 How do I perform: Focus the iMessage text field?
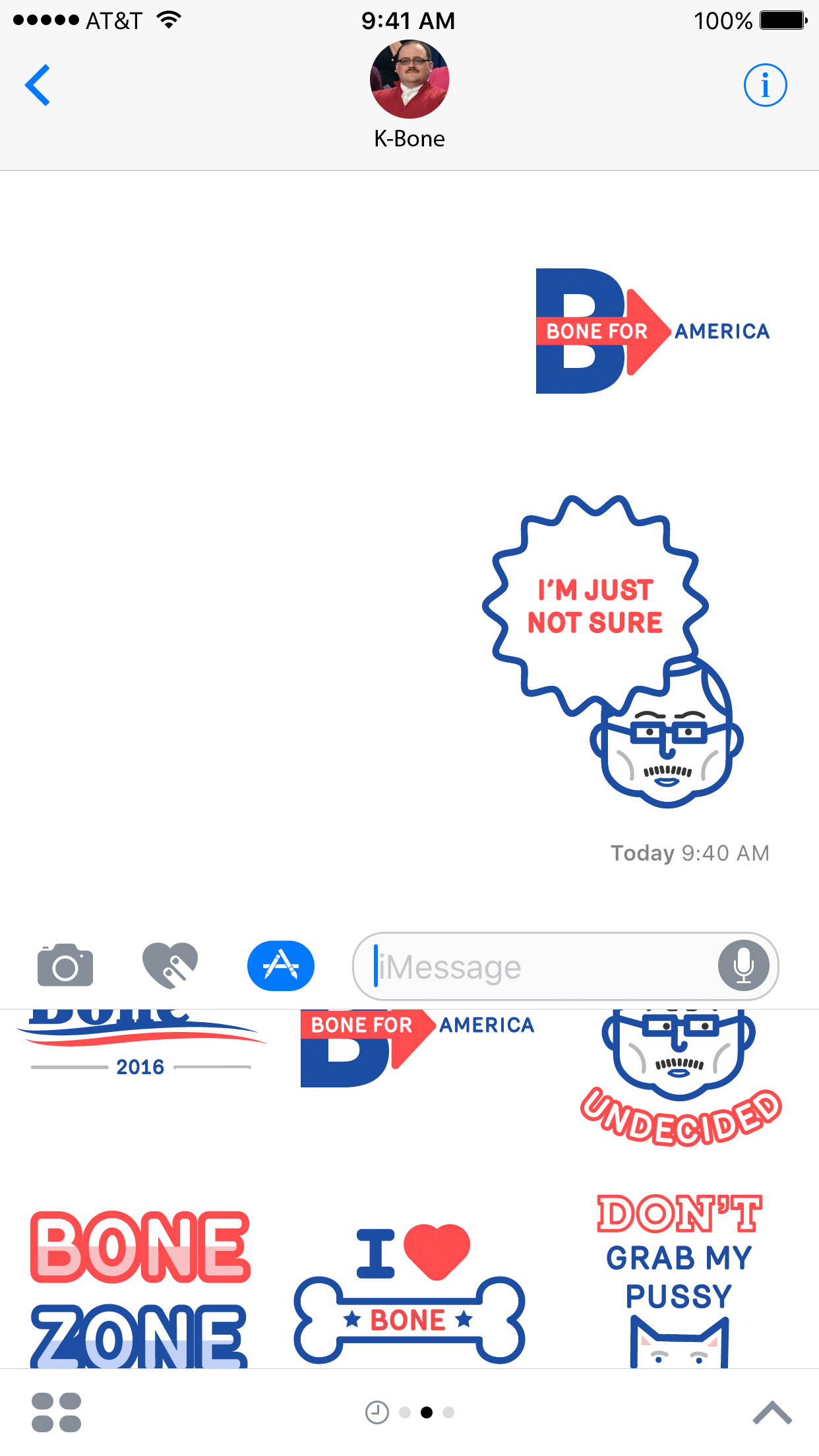click(x=541, y=967)
